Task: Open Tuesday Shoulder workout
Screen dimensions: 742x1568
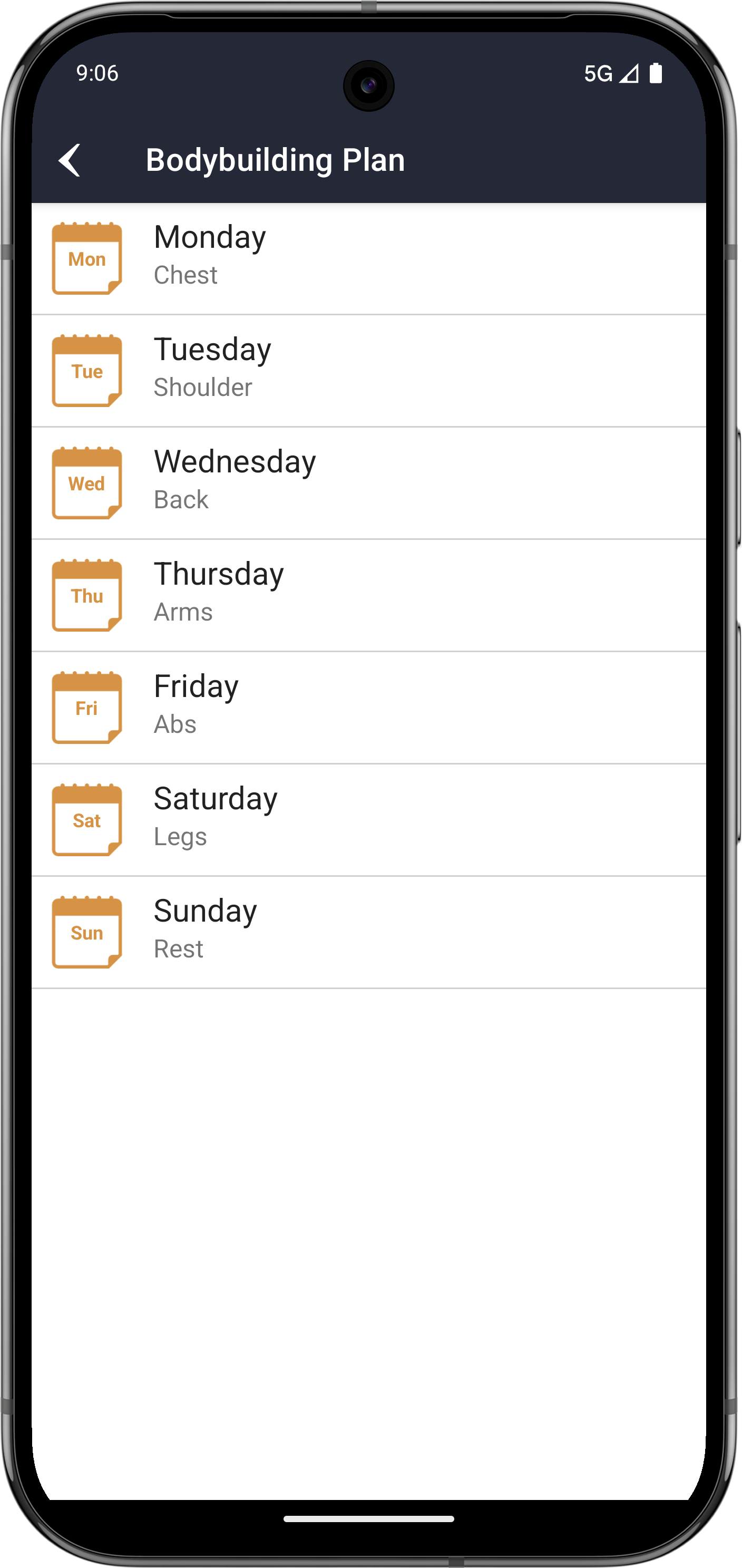Action: [368, 371]
